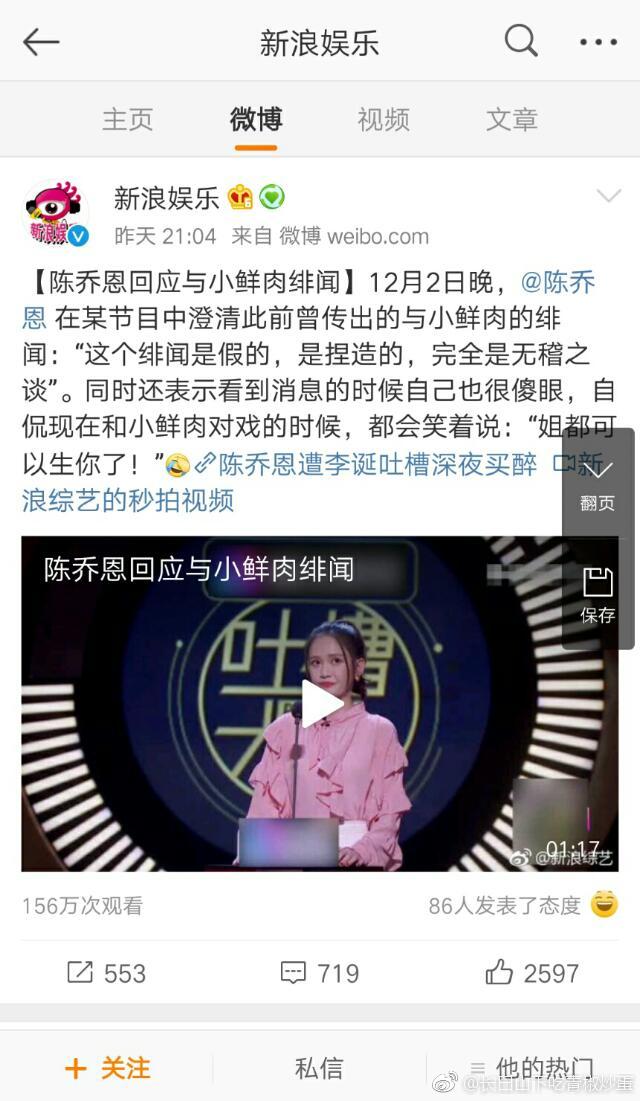Open search in the top bar
Viewport: 640px width, 1101px height.
tap(521, 41)
